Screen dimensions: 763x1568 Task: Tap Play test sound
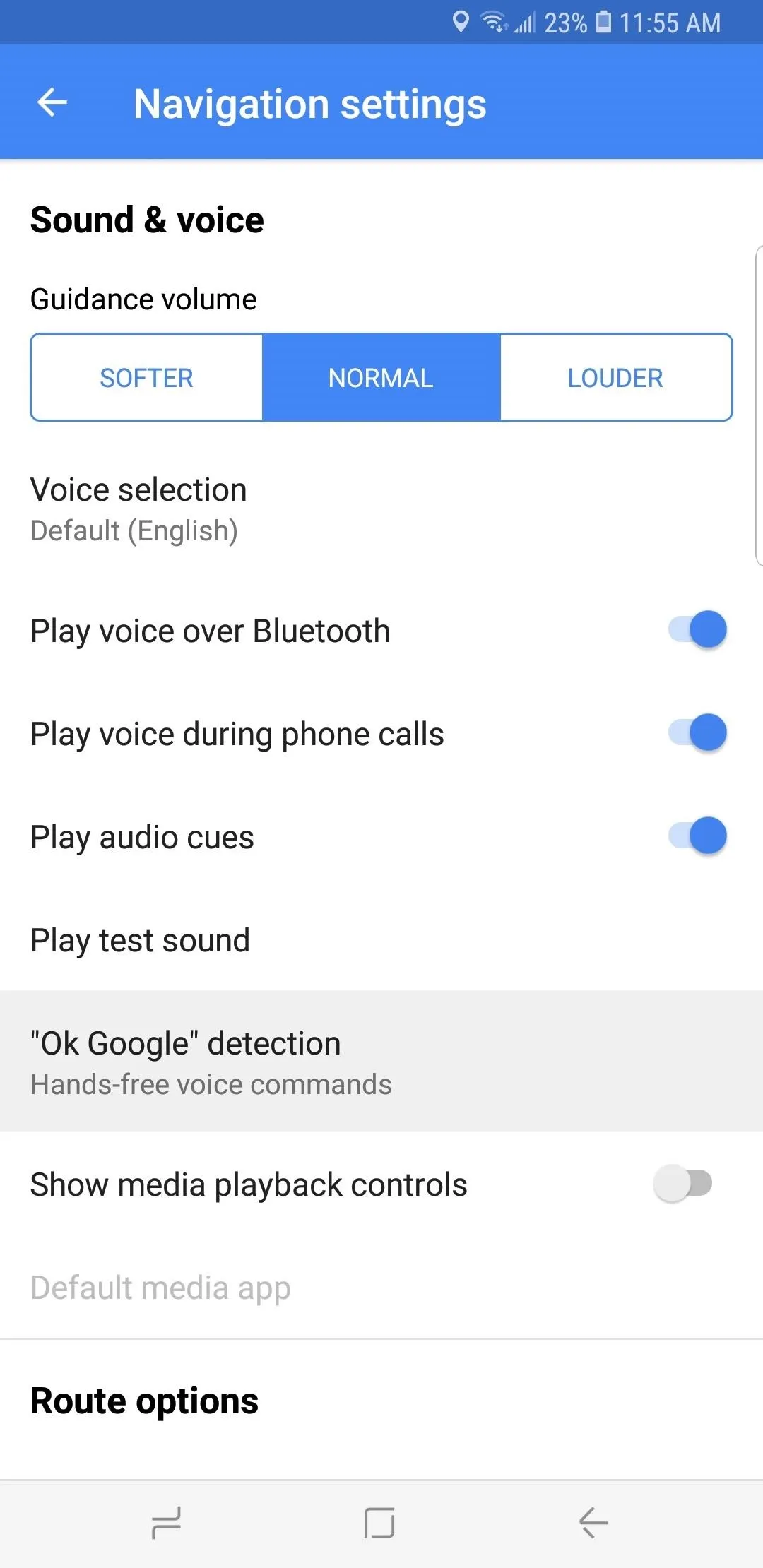tap(381, 940)
